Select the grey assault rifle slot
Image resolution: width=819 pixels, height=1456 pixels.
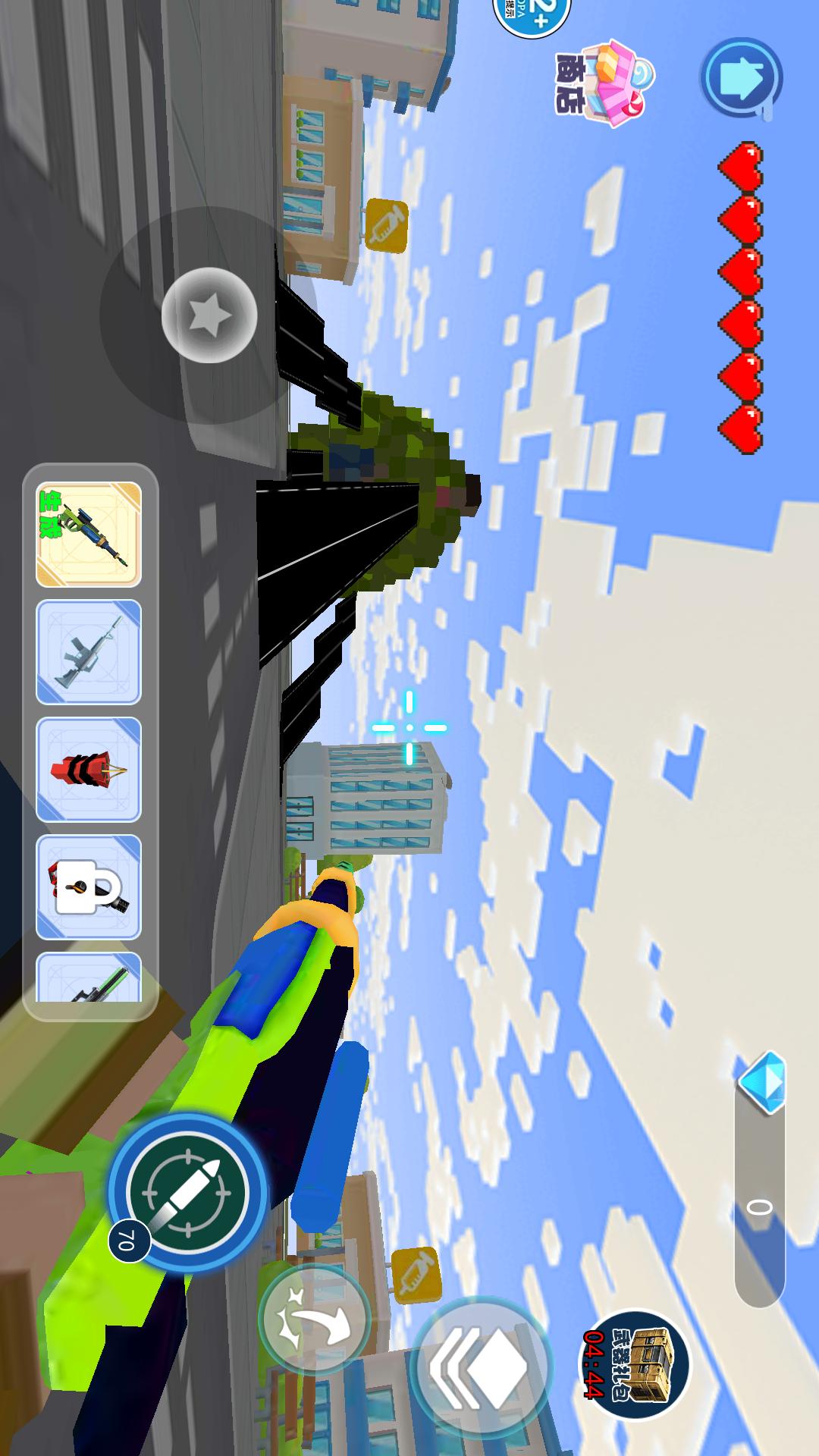89,652
